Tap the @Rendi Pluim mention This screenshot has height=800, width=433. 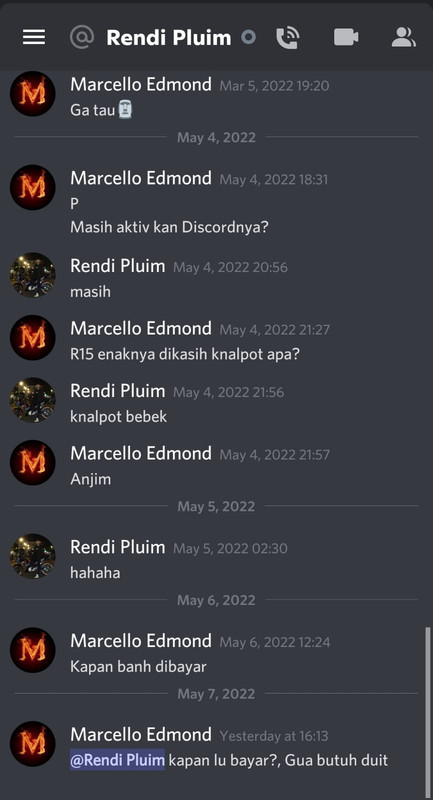coord(117,760)
